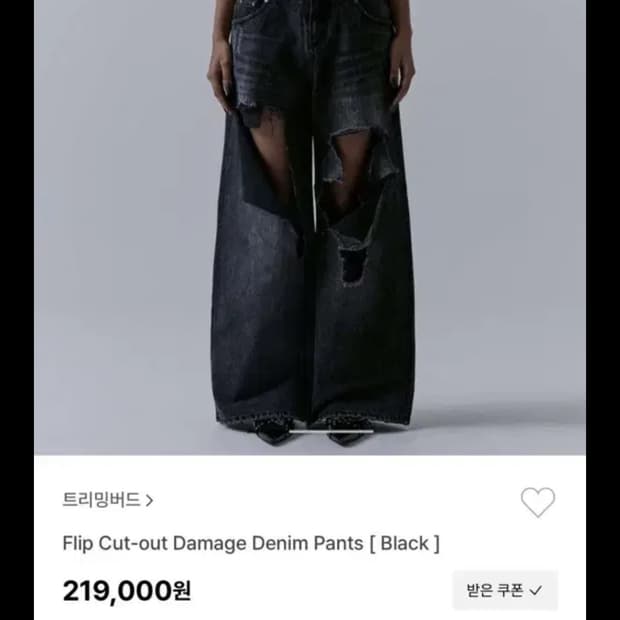The height and width of the screenshot is (620, 620).
Task: Open the denim pants product image
Action: click(310, 227)
